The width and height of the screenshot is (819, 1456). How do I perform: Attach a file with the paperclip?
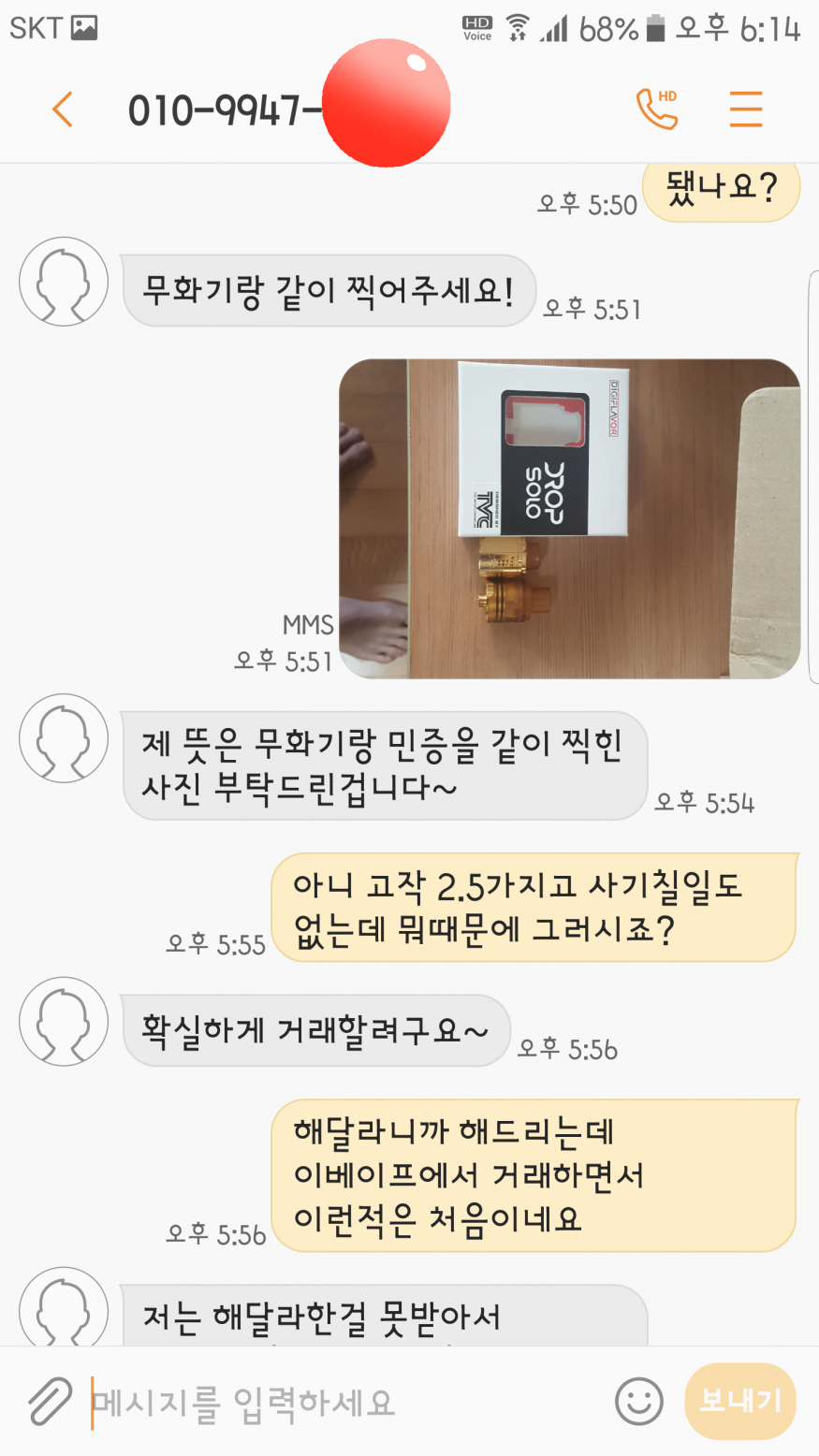click(x=51, y=1402)
